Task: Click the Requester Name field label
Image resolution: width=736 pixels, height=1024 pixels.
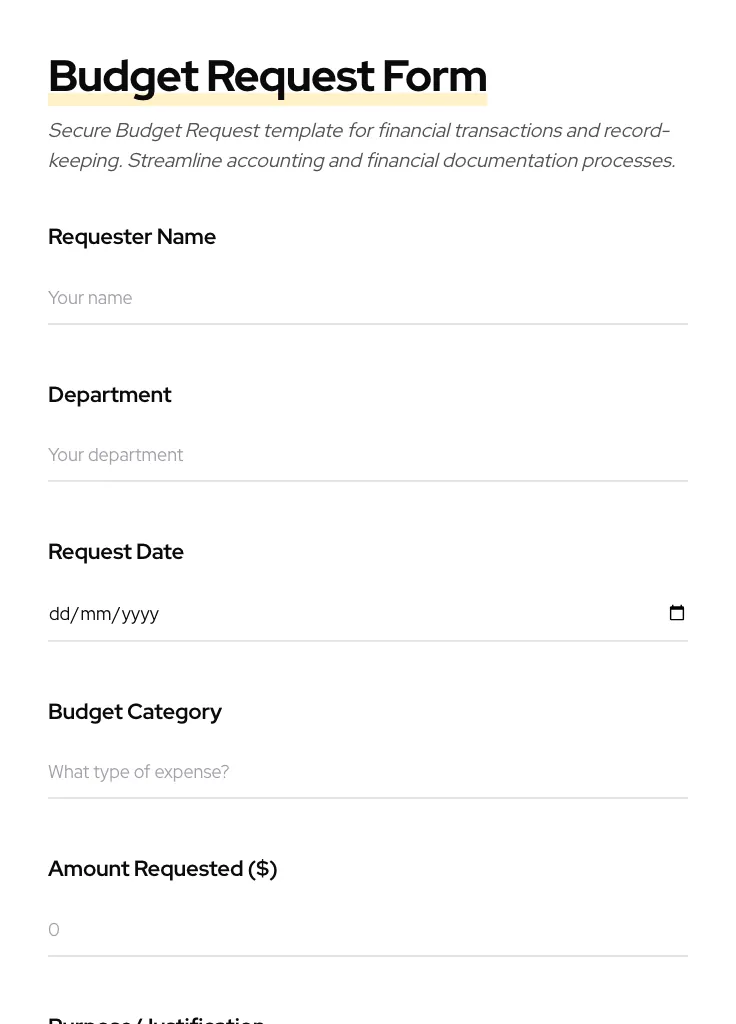Action: (132, 237)
